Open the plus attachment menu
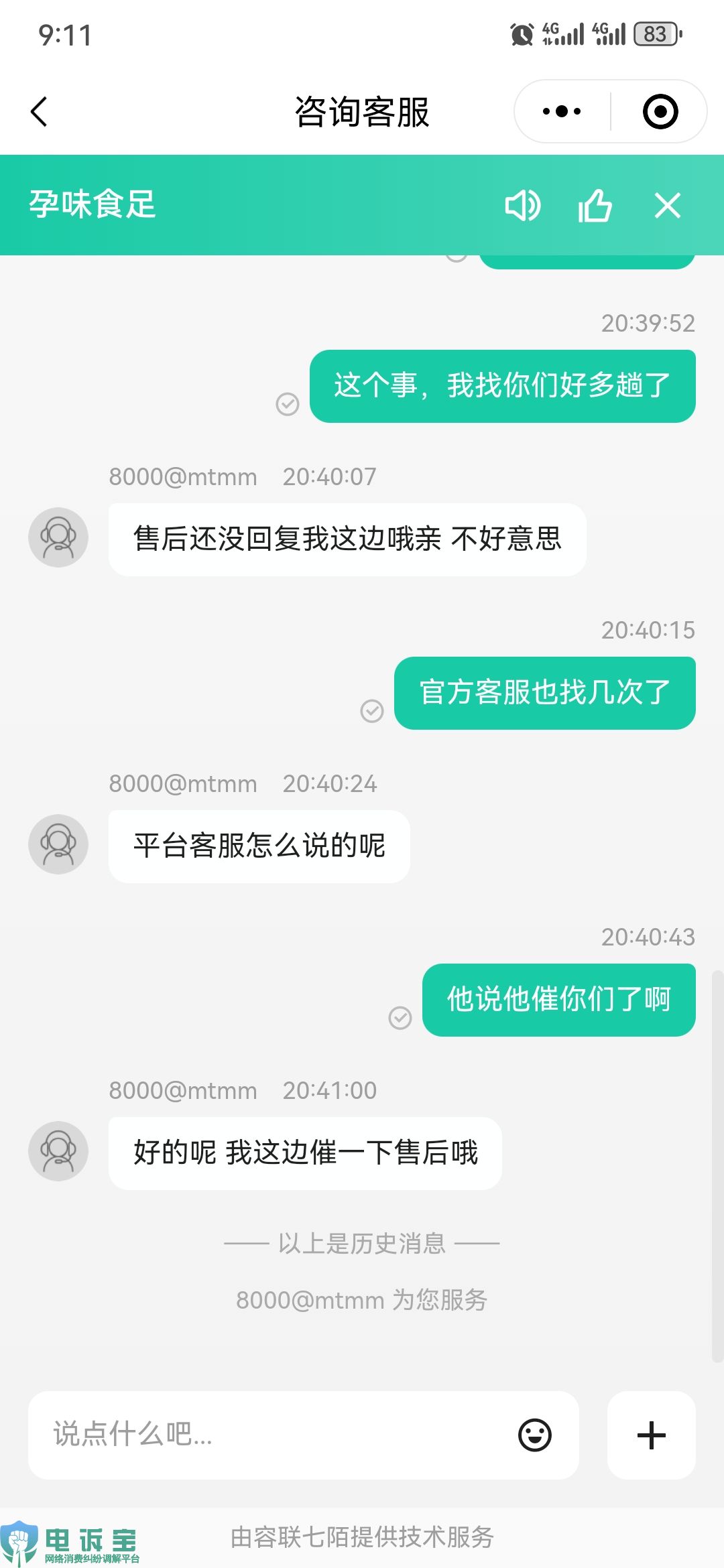The height and width of the screenshot is (1568, 724). (651, 1435)
